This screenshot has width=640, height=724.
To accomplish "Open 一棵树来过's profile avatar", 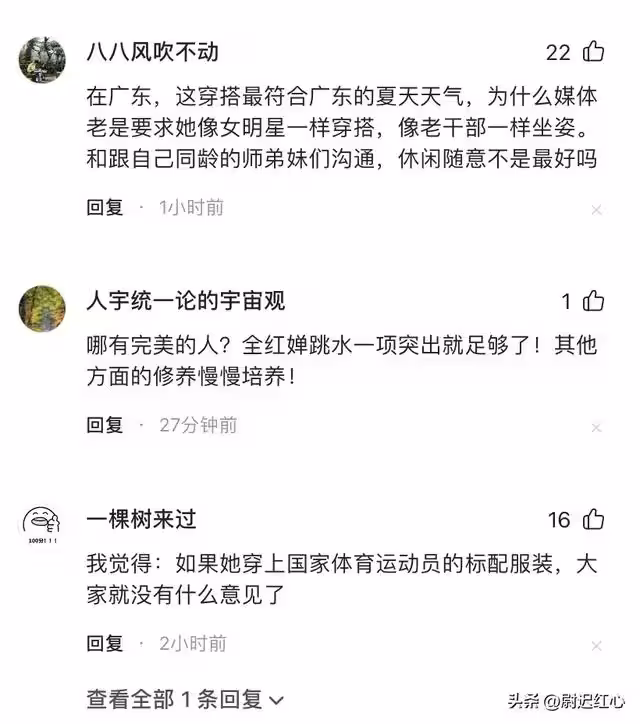I will click(42, 525).
